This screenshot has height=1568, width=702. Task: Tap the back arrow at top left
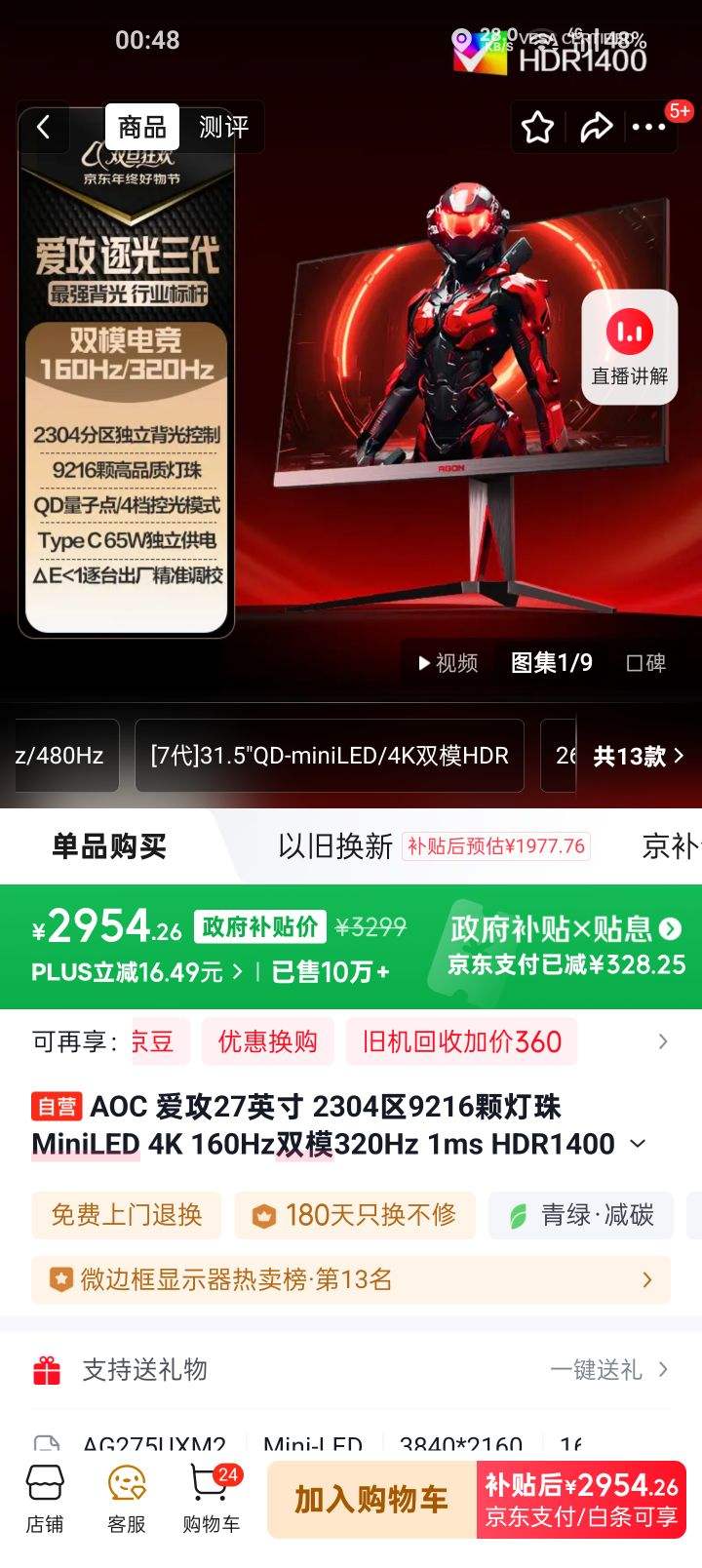pyautogui.click(x=44, y=127)
